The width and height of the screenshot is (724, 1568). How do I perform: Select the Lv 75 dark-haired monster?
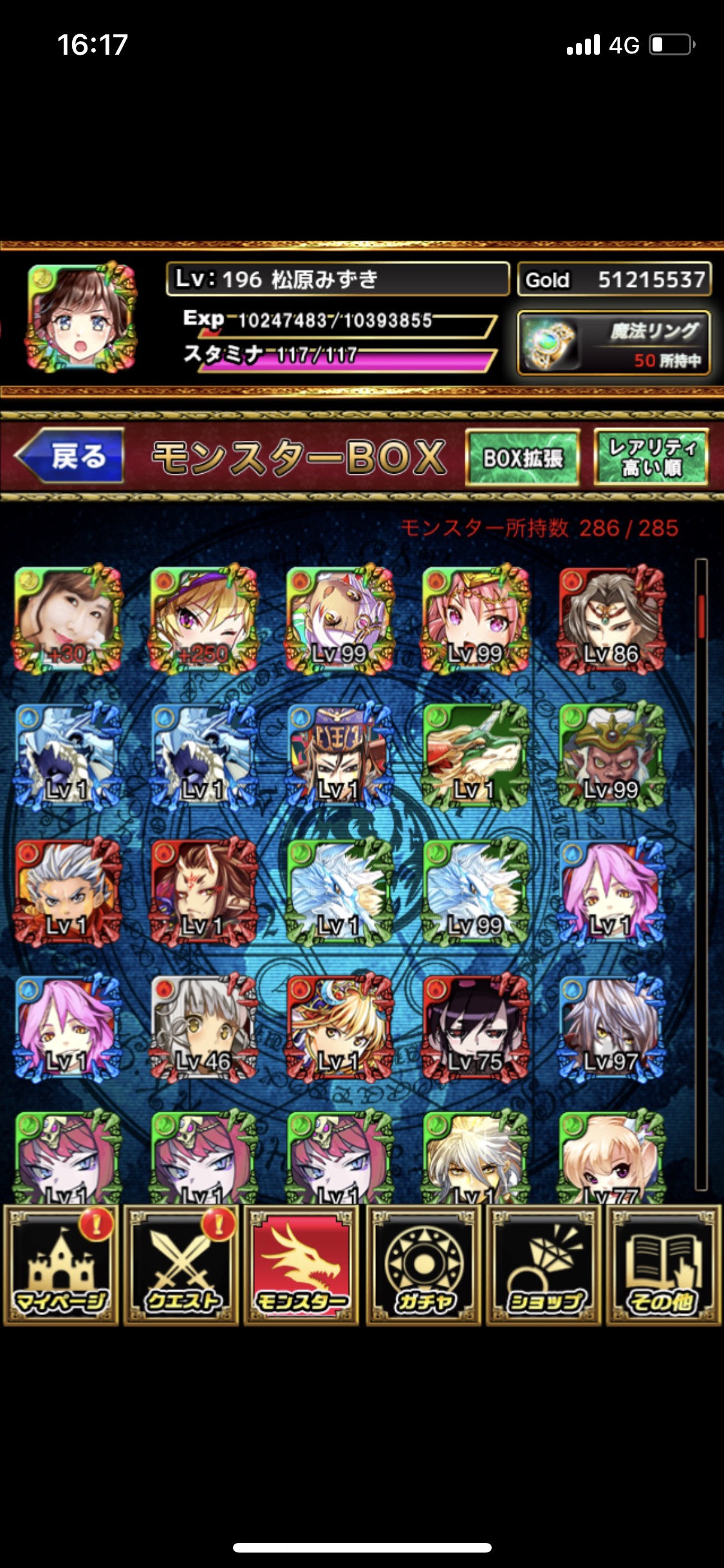click(476, 1028)
